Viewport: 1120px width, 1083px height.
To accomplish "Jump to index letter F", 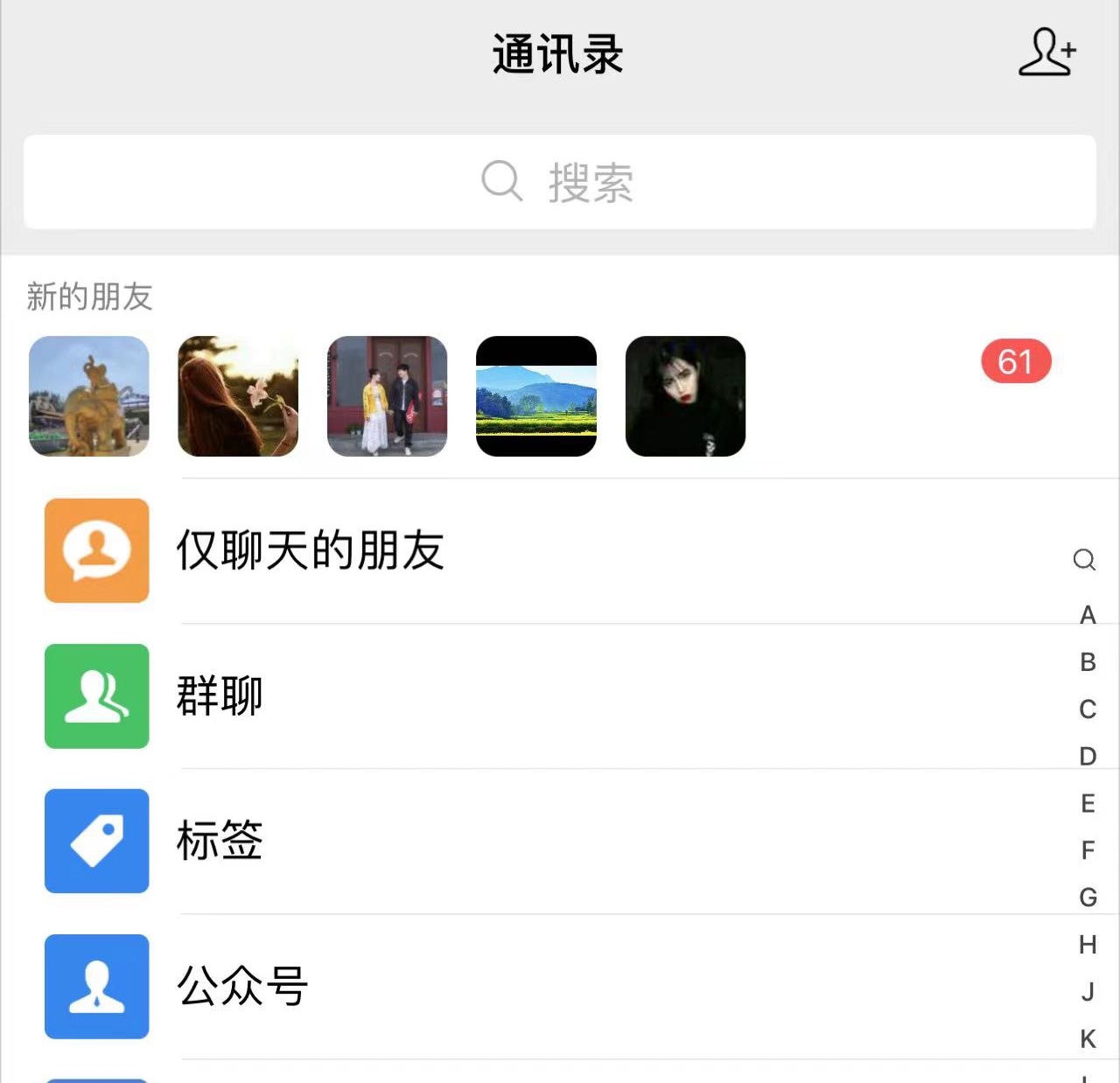I will point(1088,850).
